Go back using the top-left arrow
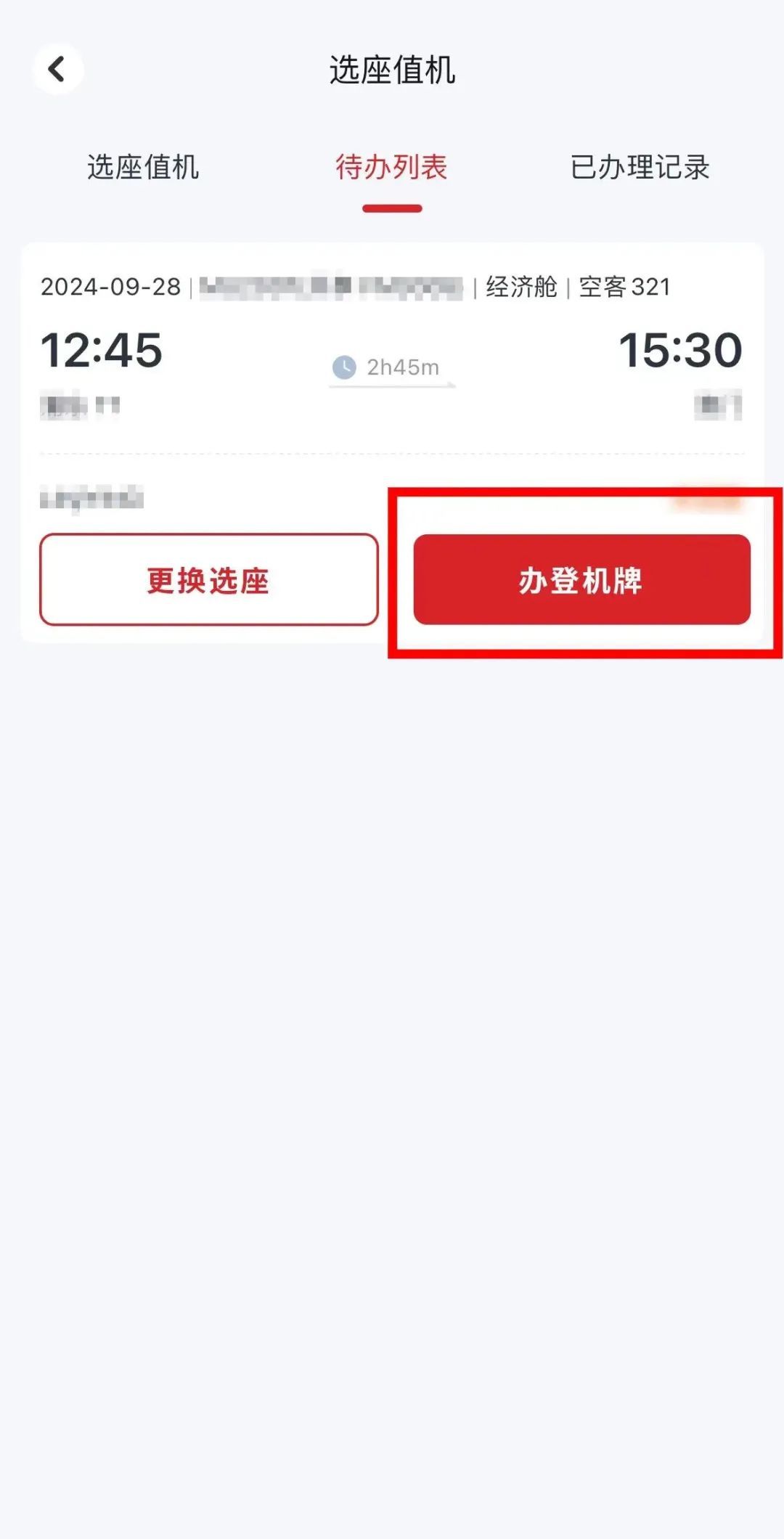This screenshot has width=784, height=1539. 57,70
